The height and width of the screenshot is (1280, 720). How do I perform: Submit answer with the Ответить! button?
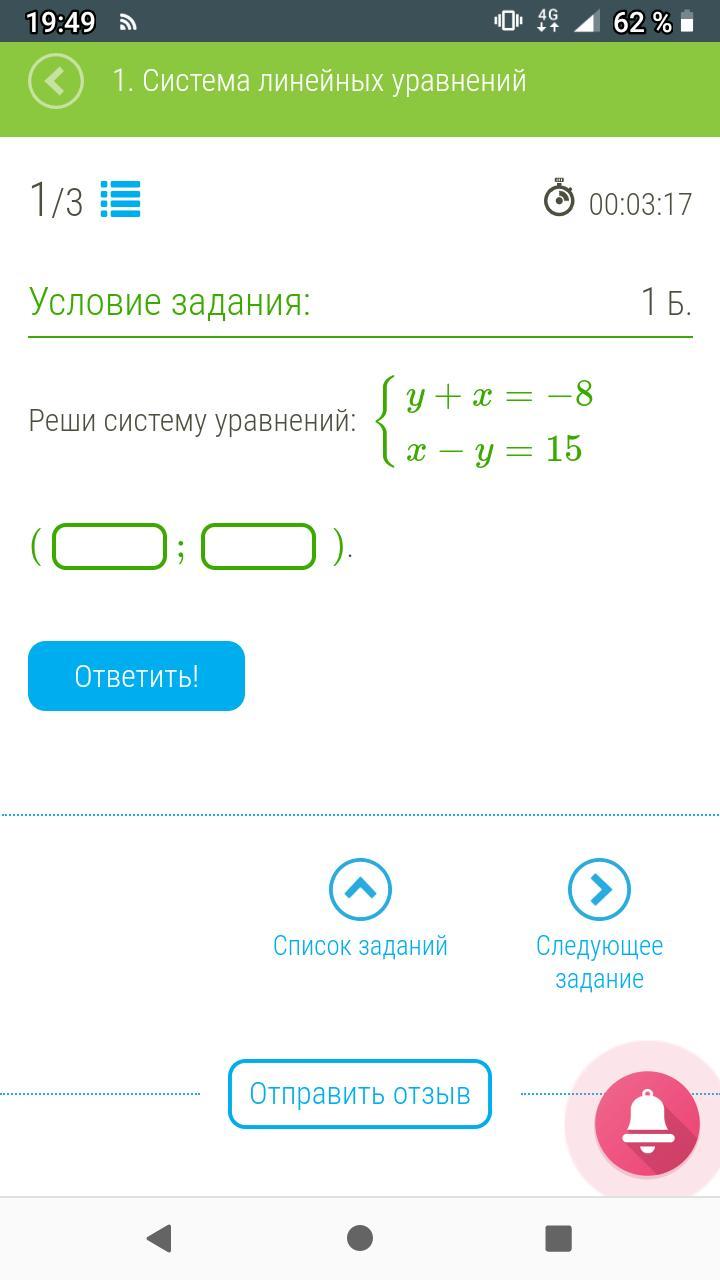136,676
